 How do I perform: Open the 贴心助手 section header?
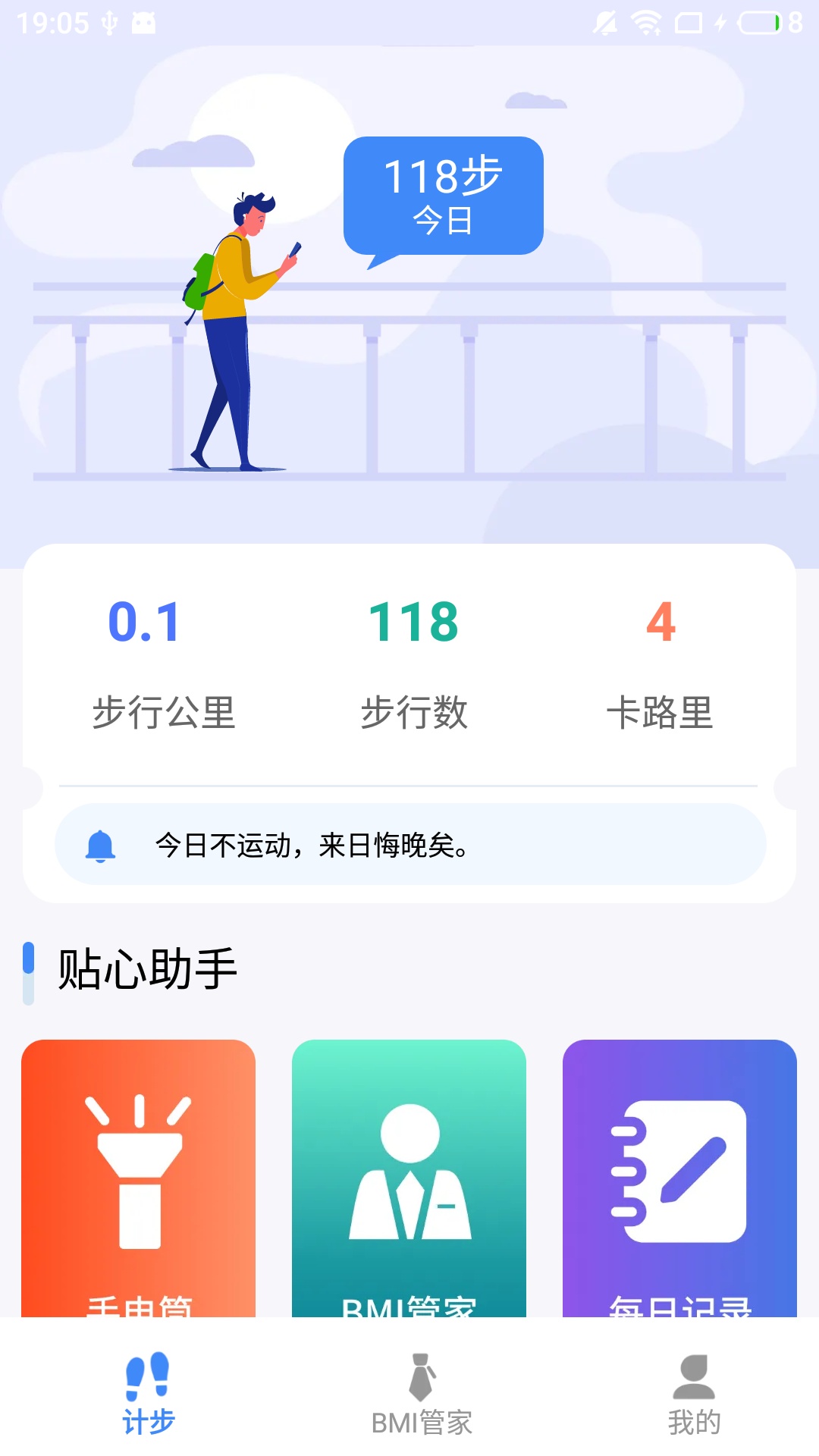click(146, 967)
